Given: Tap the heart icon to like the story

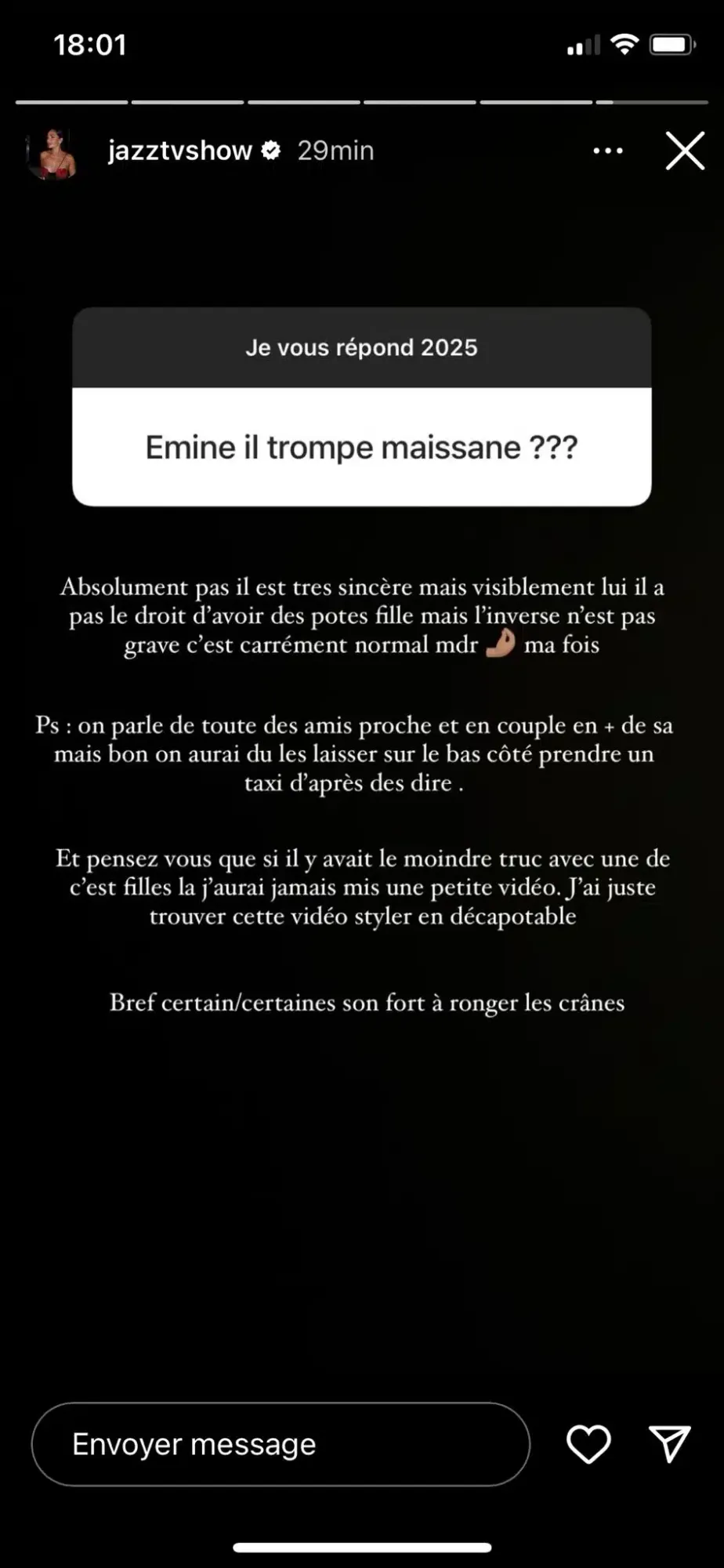Looking at the screenshot, I should pos(587,1443).
